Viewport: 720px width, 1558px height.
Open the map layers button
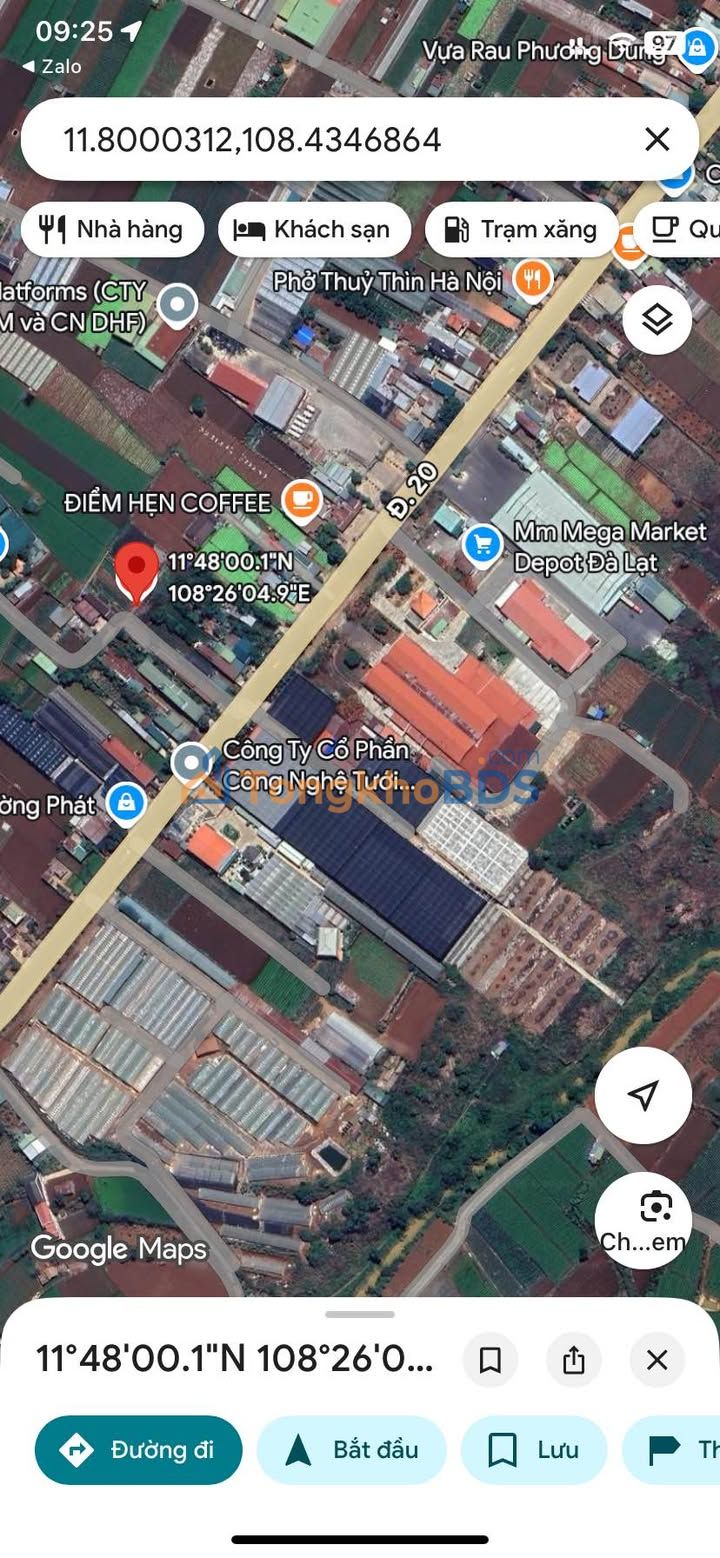[x=657, y=320]
